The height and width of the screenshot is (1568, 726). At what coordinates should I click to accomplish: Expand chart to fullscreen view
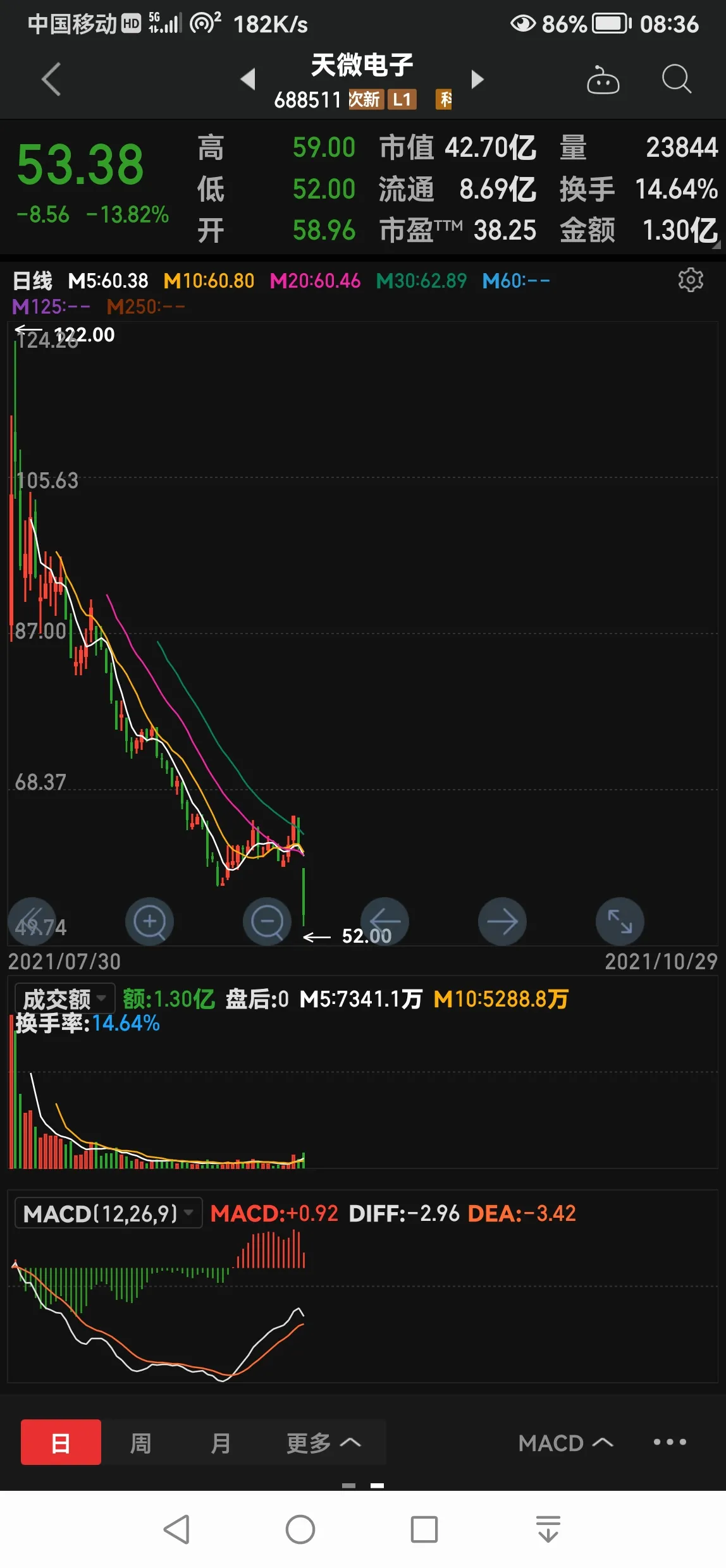pyautogui.click(x=620, y=922)
